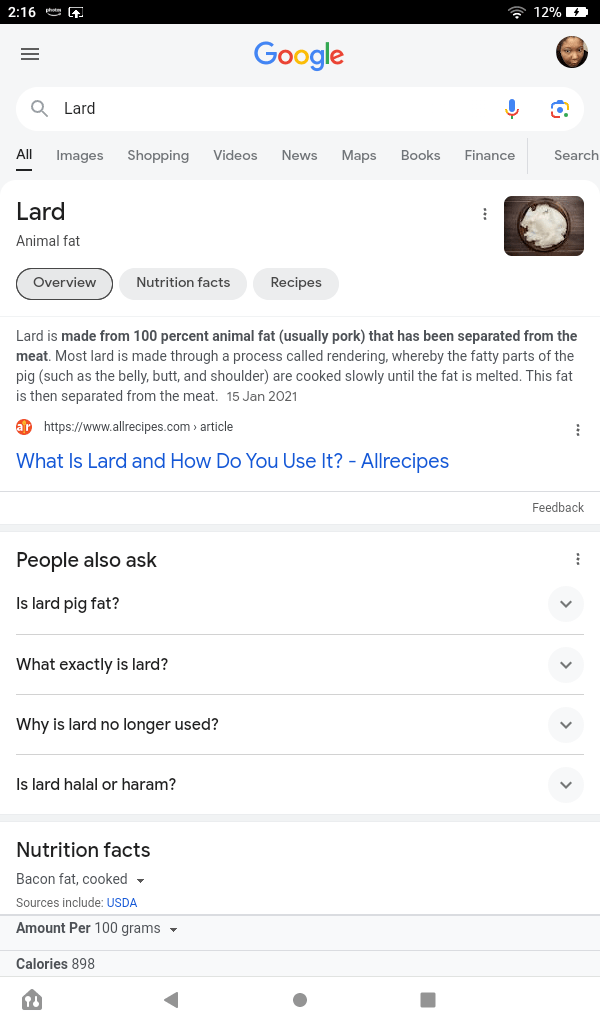Open the hamburger menu
The width and height of the screenshot is (600, 1024).
(x=30, y=54)
